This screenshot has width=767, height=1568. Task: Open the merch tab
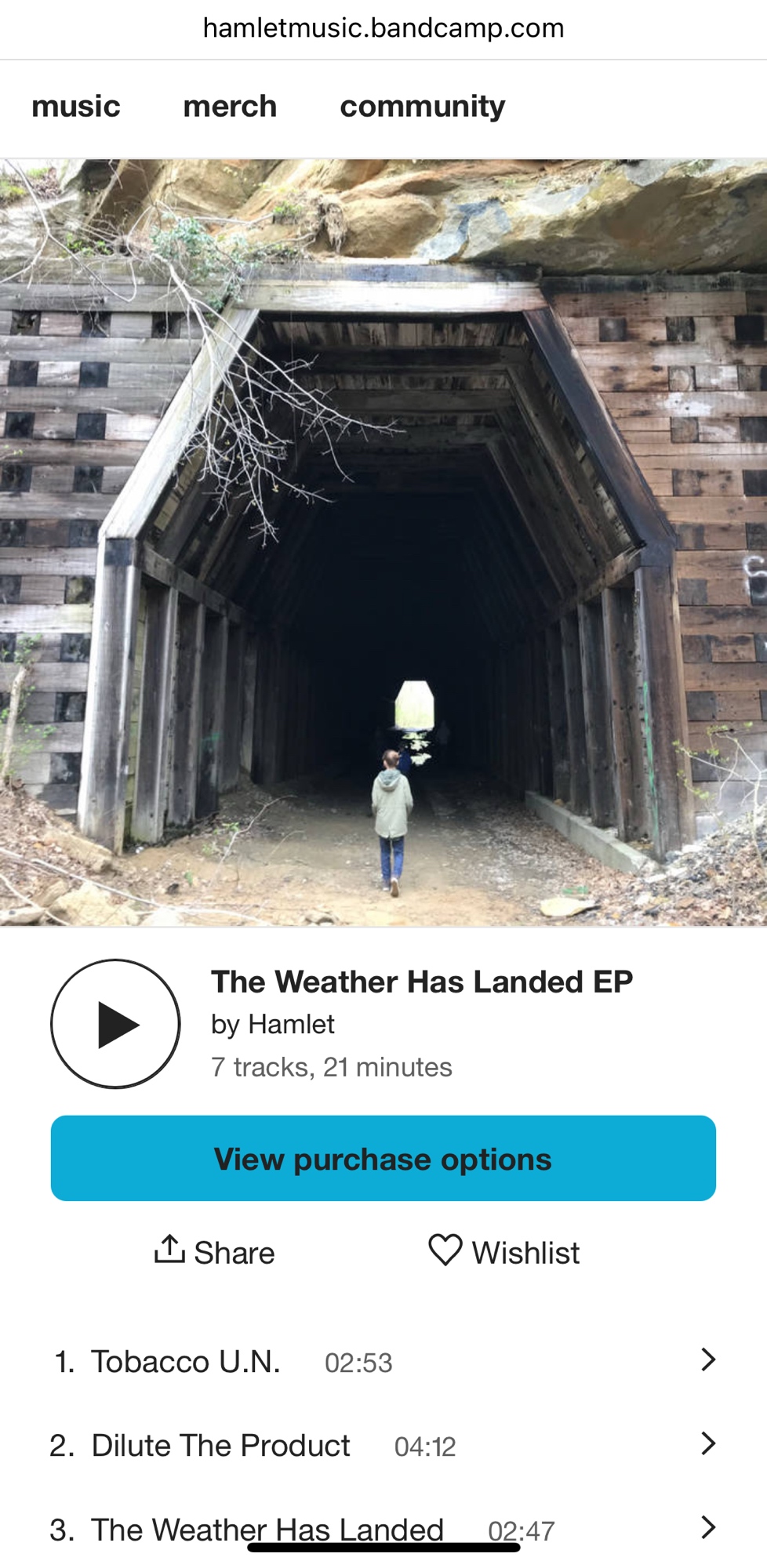[230, 107]
